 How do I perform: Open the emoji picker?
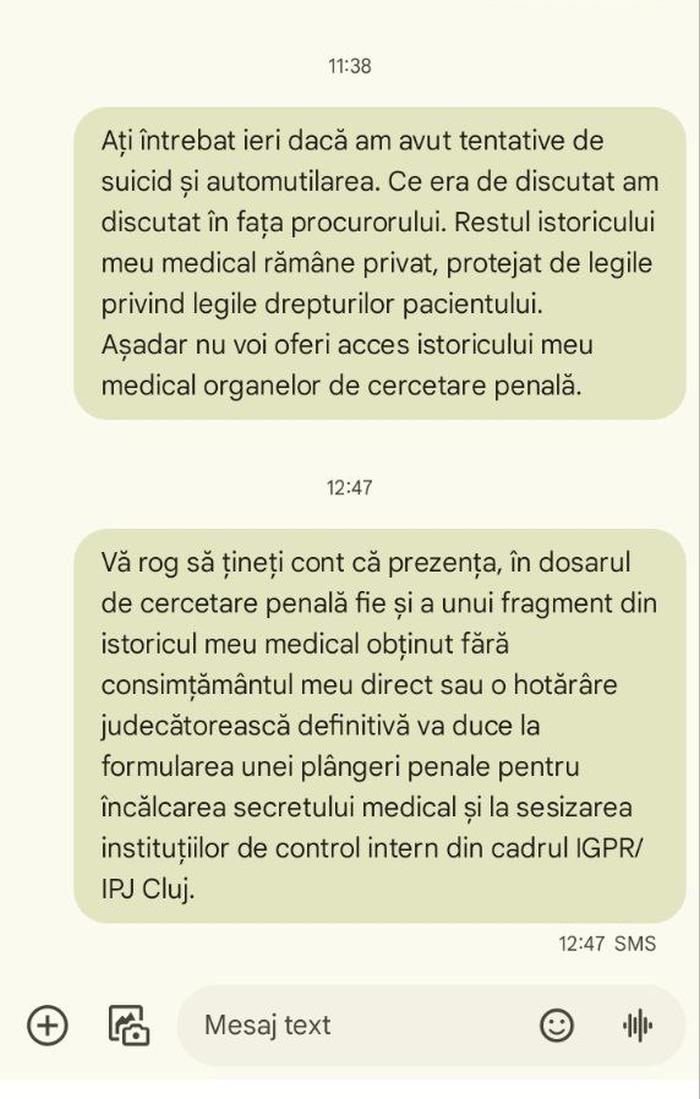point(557,1025)
